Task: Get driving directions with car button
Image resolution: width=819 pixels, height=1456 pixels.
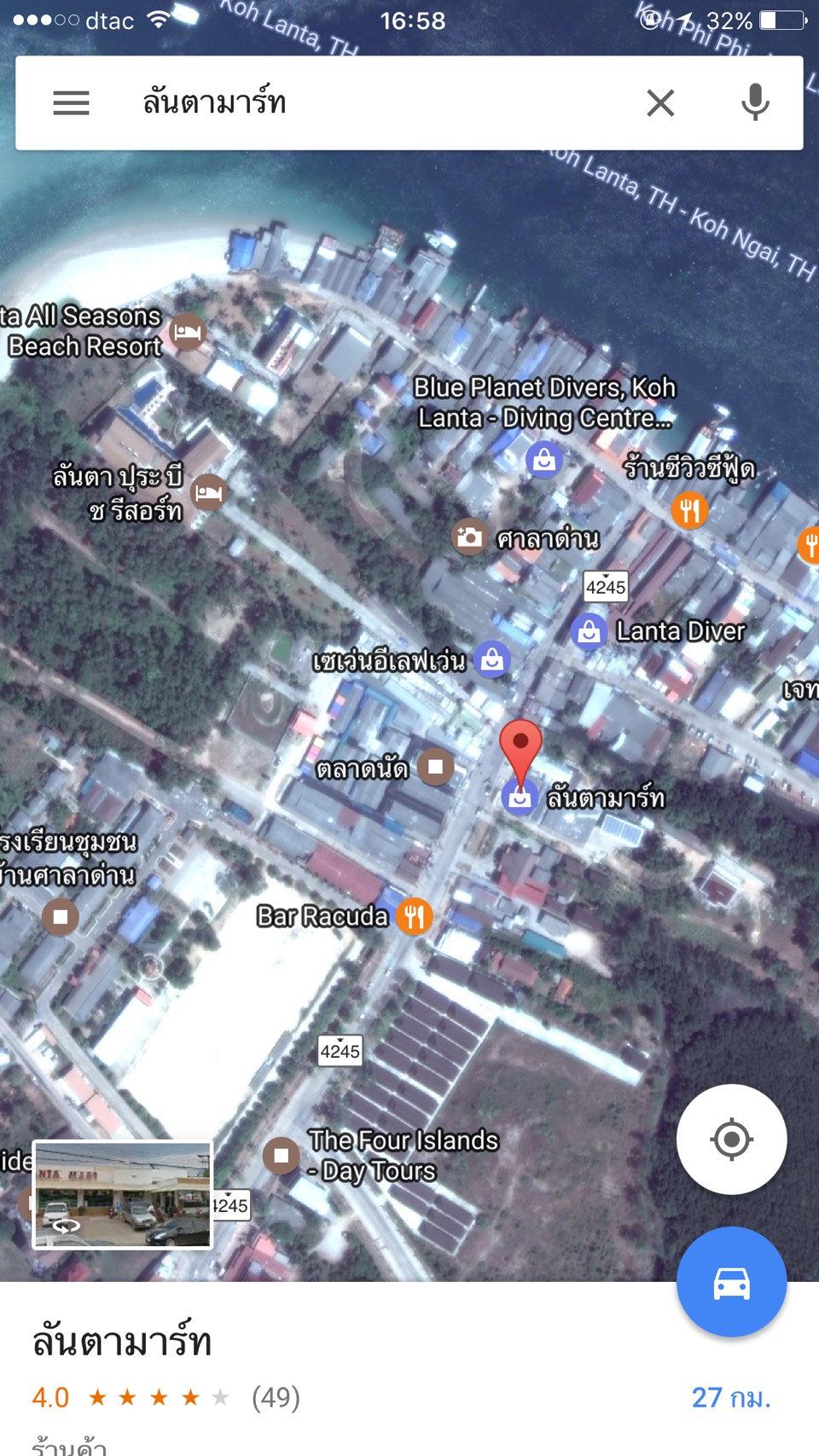Action: point(731,1282)
